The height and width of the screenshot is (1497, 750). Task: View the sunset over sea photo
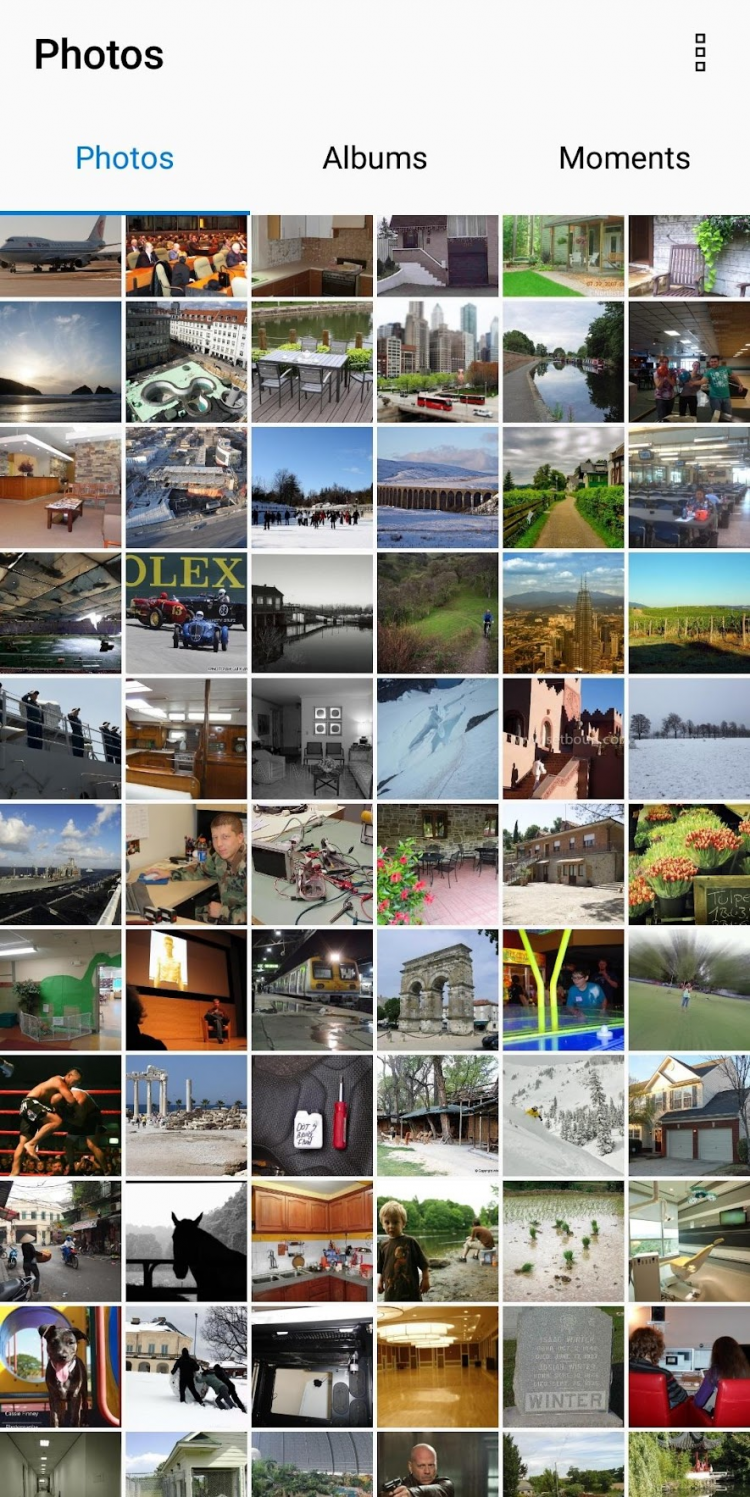click(x=60, y=361)
